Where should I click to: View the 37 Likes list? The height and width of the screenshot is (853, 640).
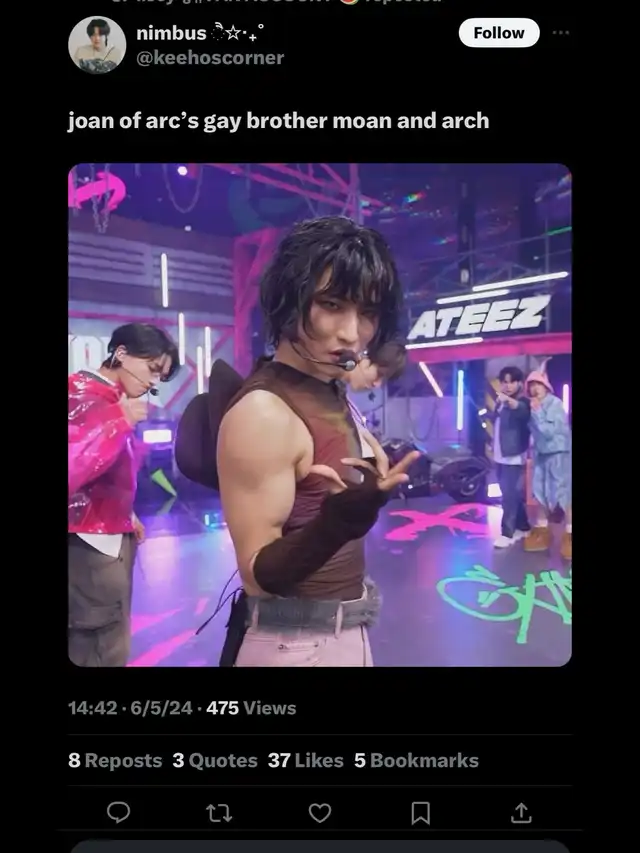[x=305, y=760]
